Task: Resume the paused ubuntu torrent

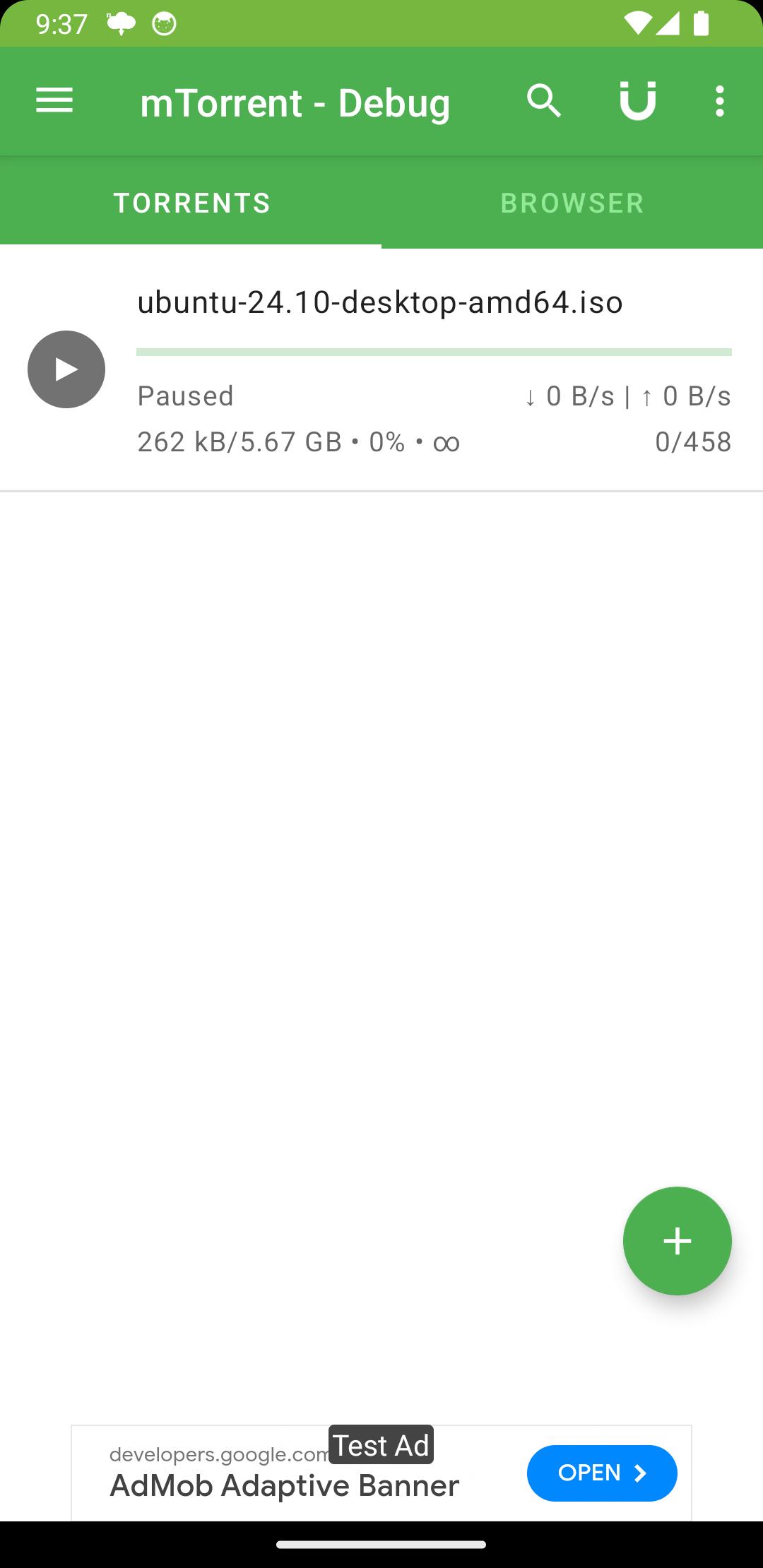Action: (x=66, y=369)
